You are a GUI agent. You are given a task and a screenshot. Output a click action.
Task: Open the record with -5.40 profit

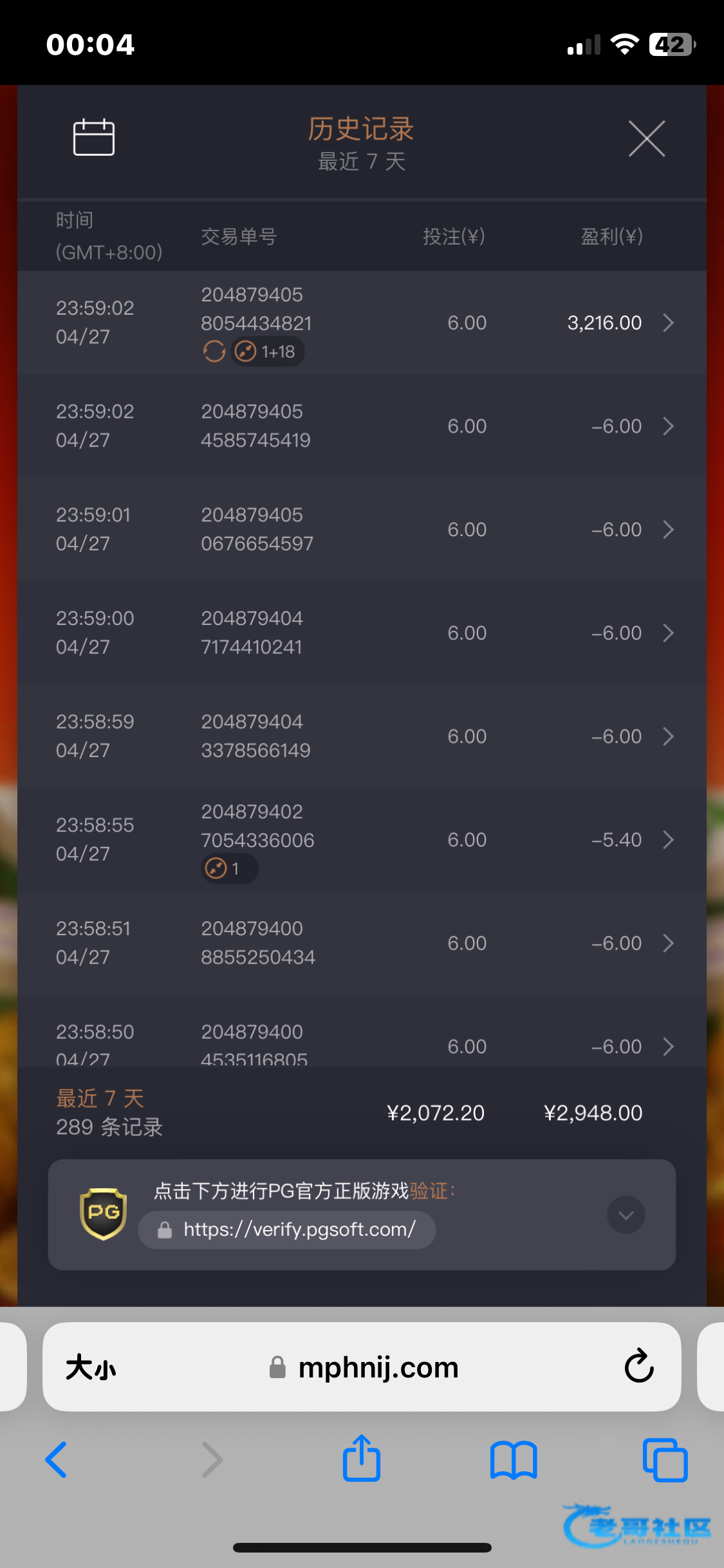tap(668, 840)
